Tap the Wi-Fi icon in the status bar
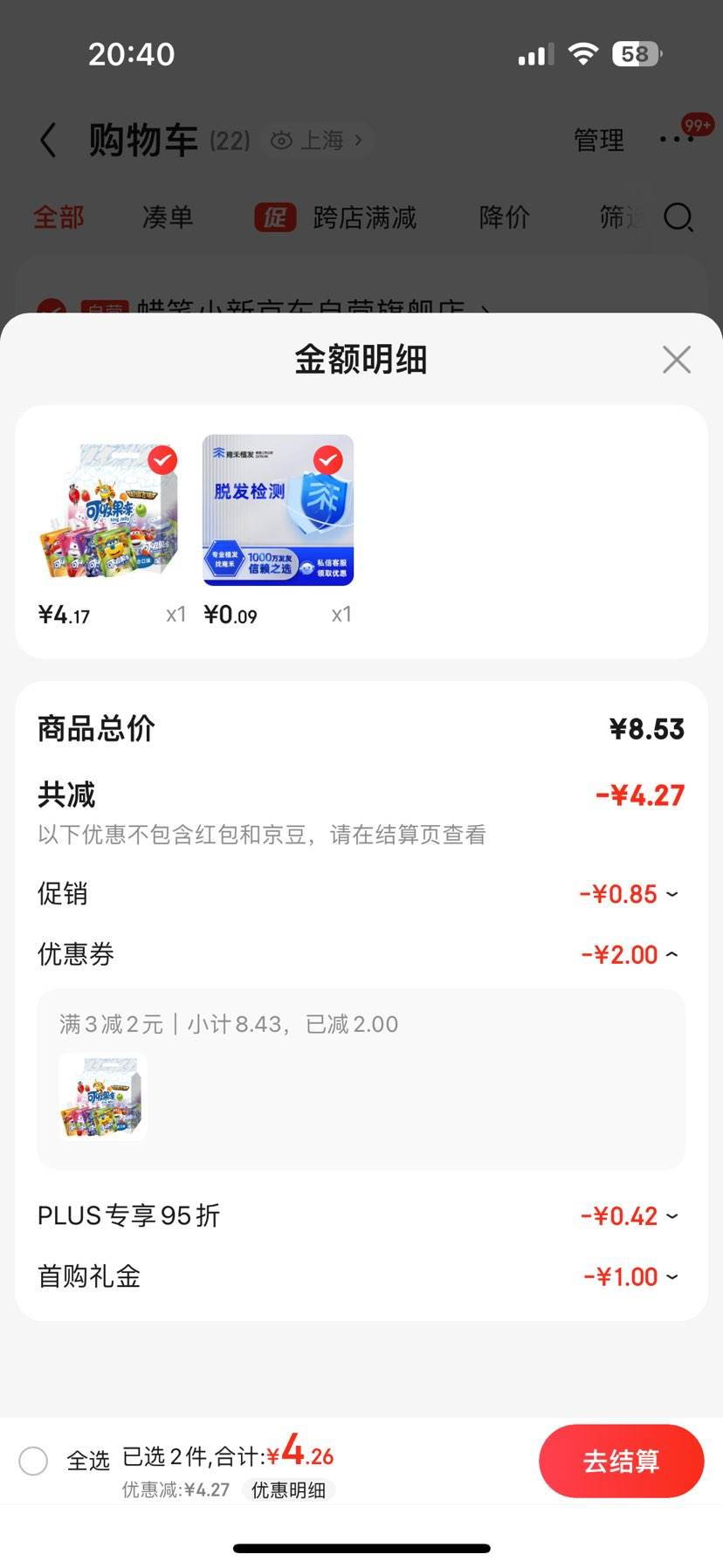 click(x=583, y=53)
